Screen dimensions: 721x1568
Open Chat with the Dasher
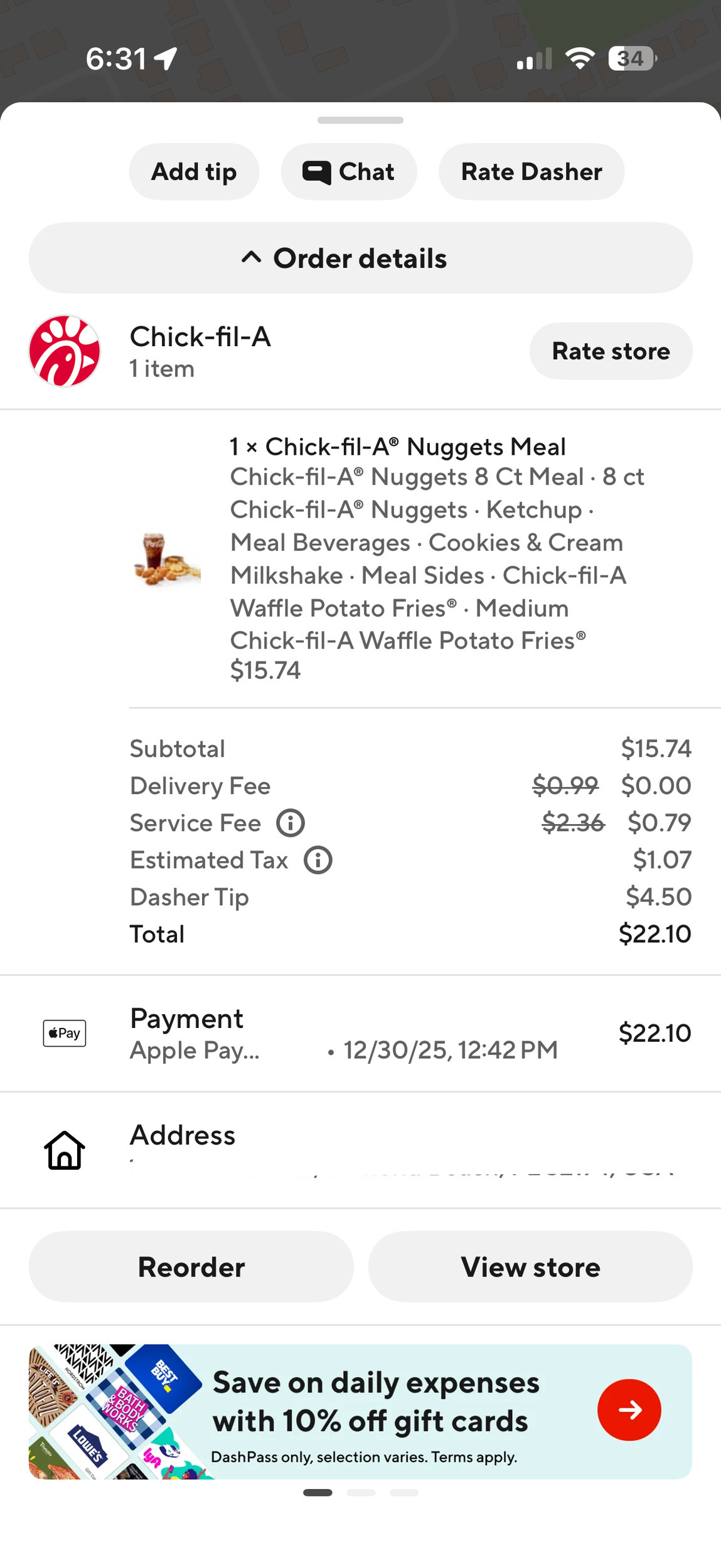[x=349, y=172]
